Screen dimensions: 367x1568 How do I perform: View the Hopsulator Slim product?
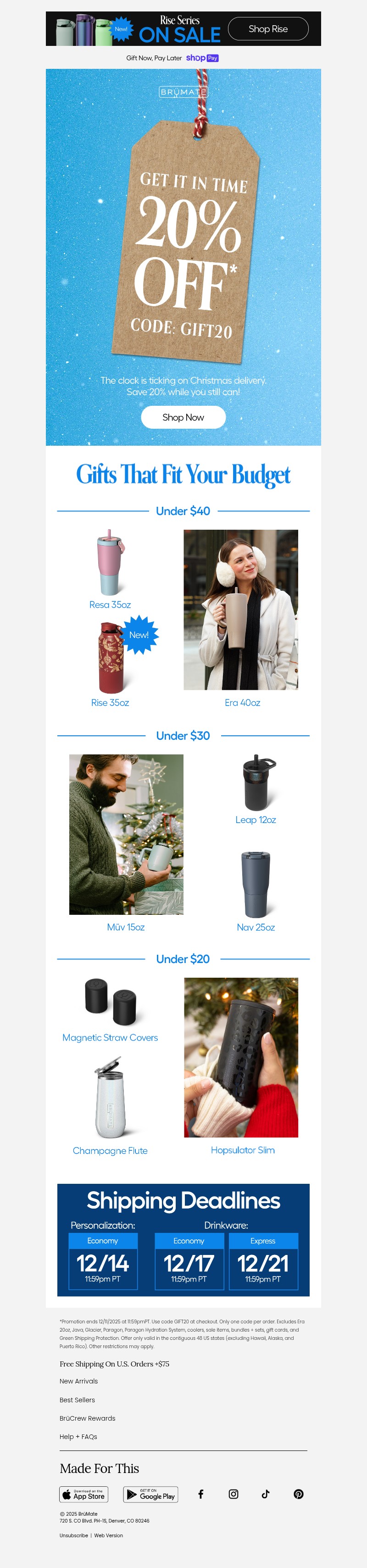242,1150
